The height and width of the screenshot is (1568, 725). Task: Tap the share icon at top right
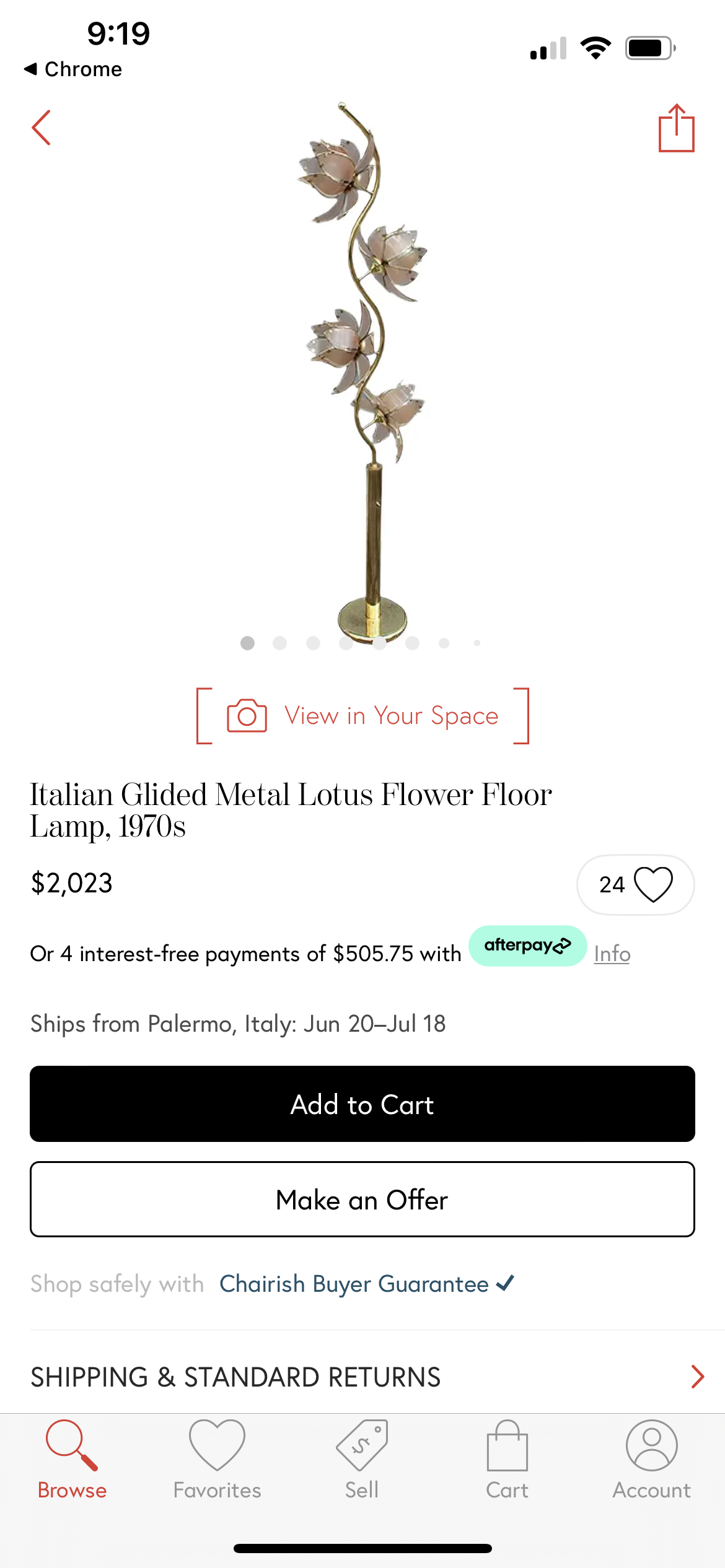[676, 129]
